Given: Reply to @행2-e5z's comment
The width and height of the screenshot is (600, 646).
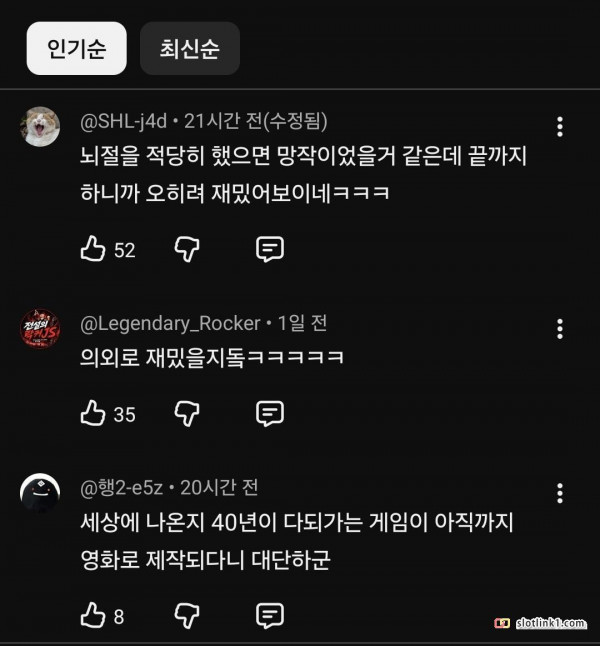Looking at the screenshot, I should 270,616.
